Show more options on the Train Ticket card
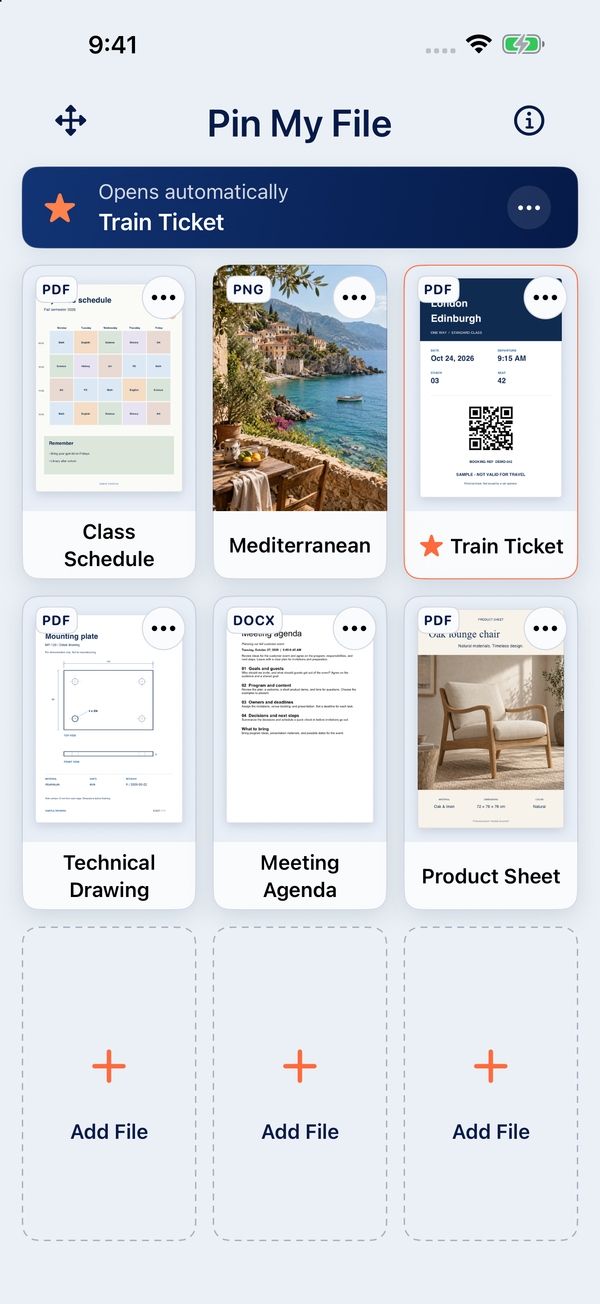Image resolution: width=600 pixels, height=1304 pixels. (x=545, y=297)
